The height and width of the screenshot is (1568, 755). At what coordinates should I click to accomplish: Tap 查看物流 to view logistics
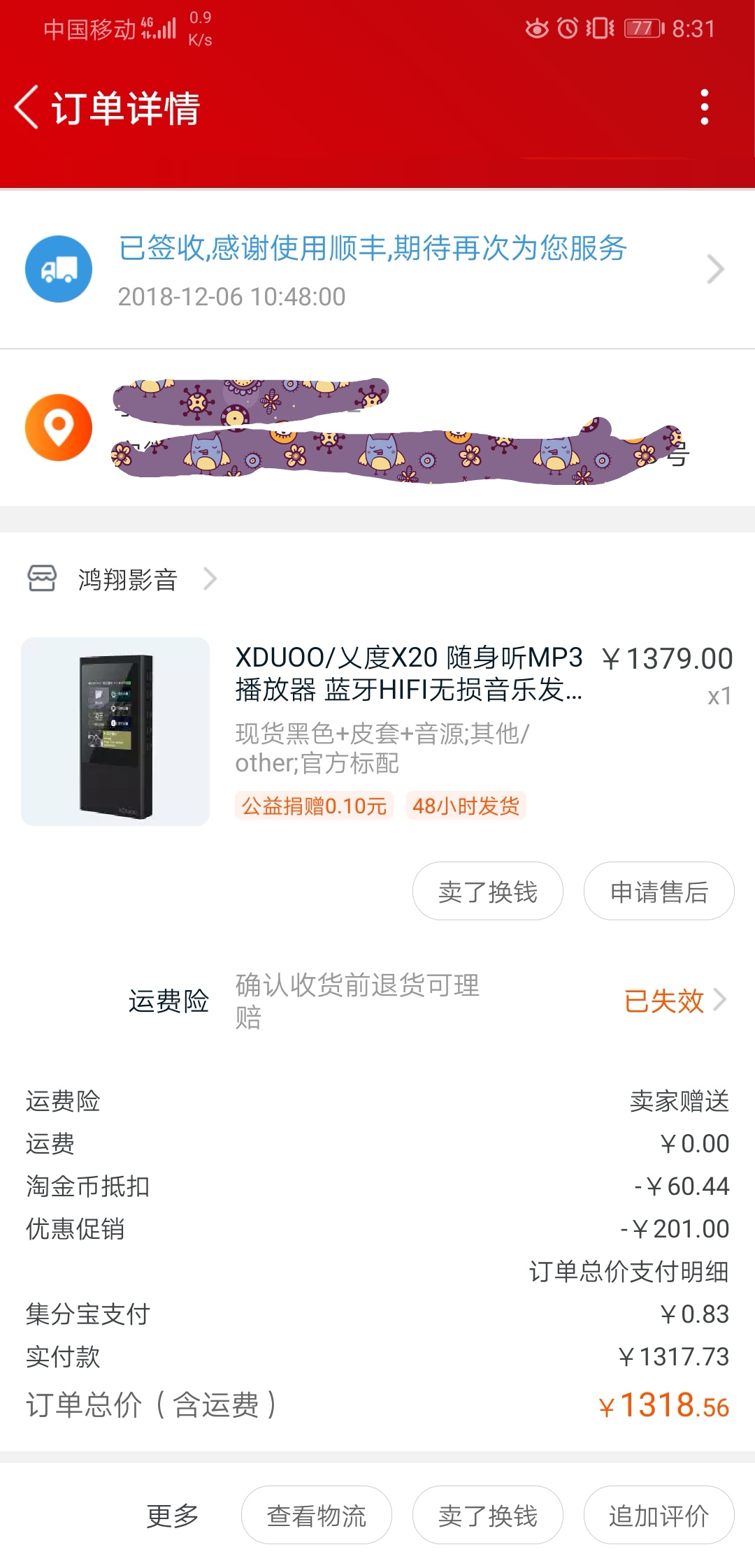click(317, 1515)
